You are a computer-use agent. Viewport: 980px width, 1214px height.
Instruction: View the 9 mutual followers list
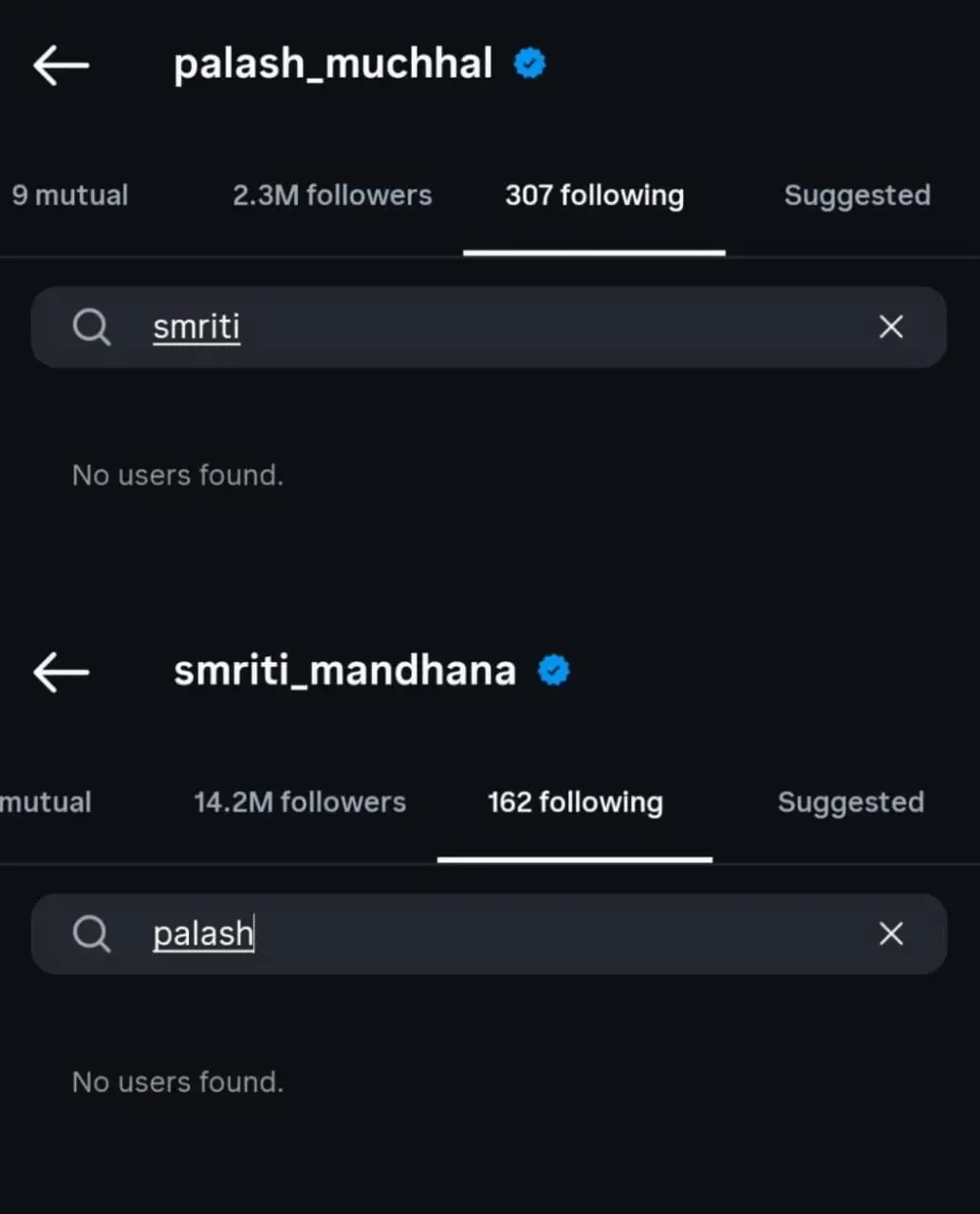tap(70, 195)
